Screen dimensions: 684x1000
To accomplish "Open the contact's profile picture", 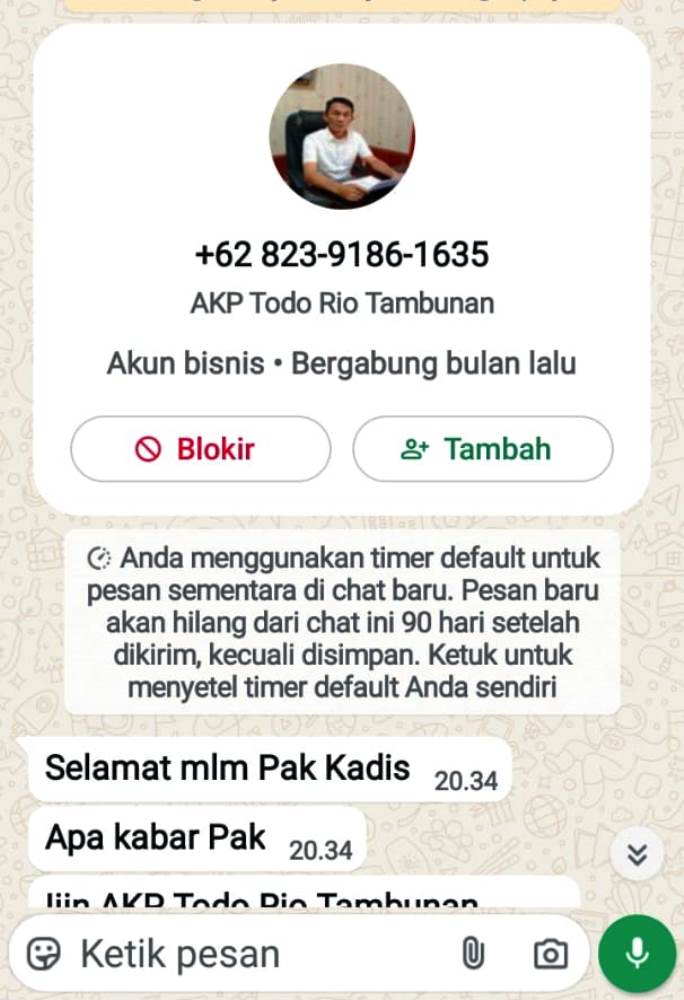I will pos(342,136).
